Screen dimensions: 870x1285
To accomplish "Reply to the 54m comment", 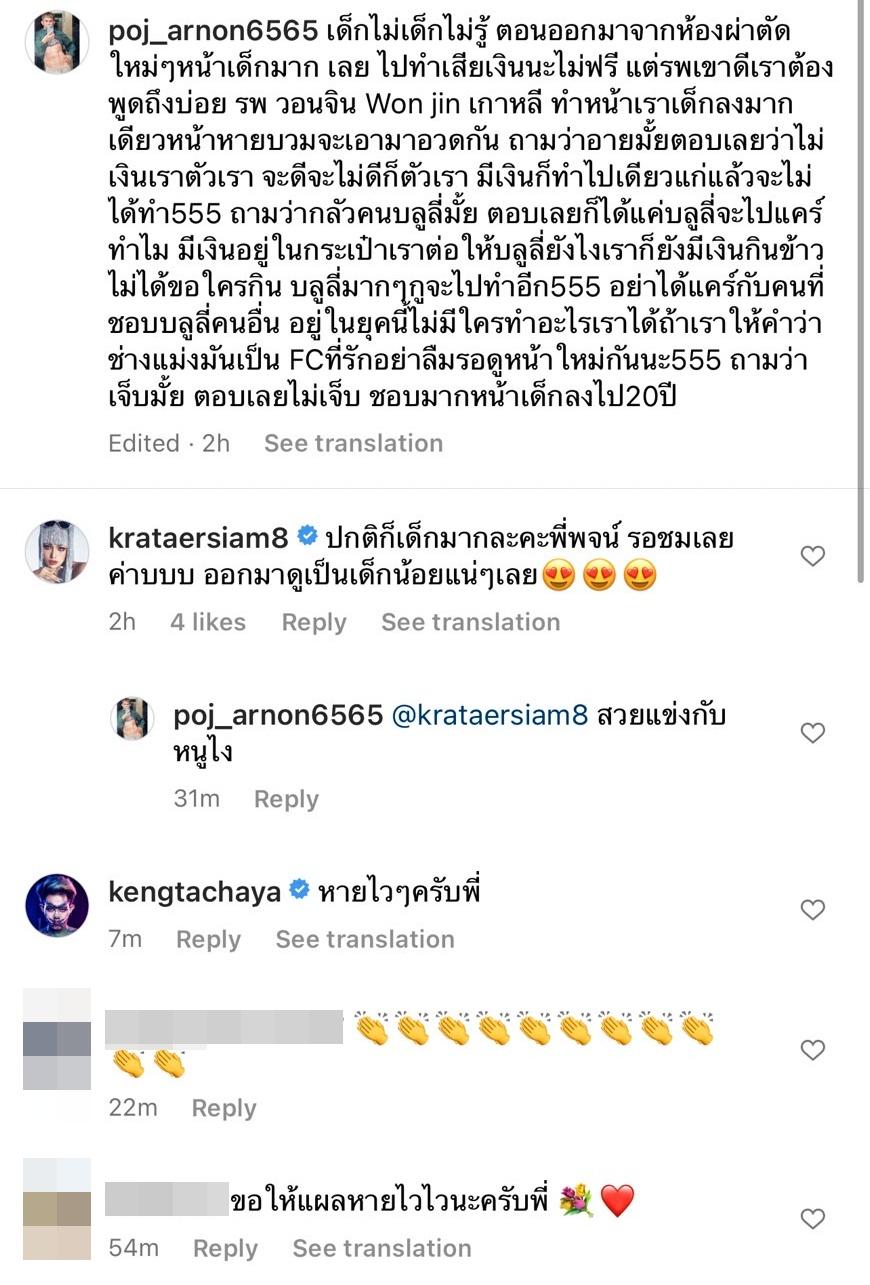I will [225, 1248].
